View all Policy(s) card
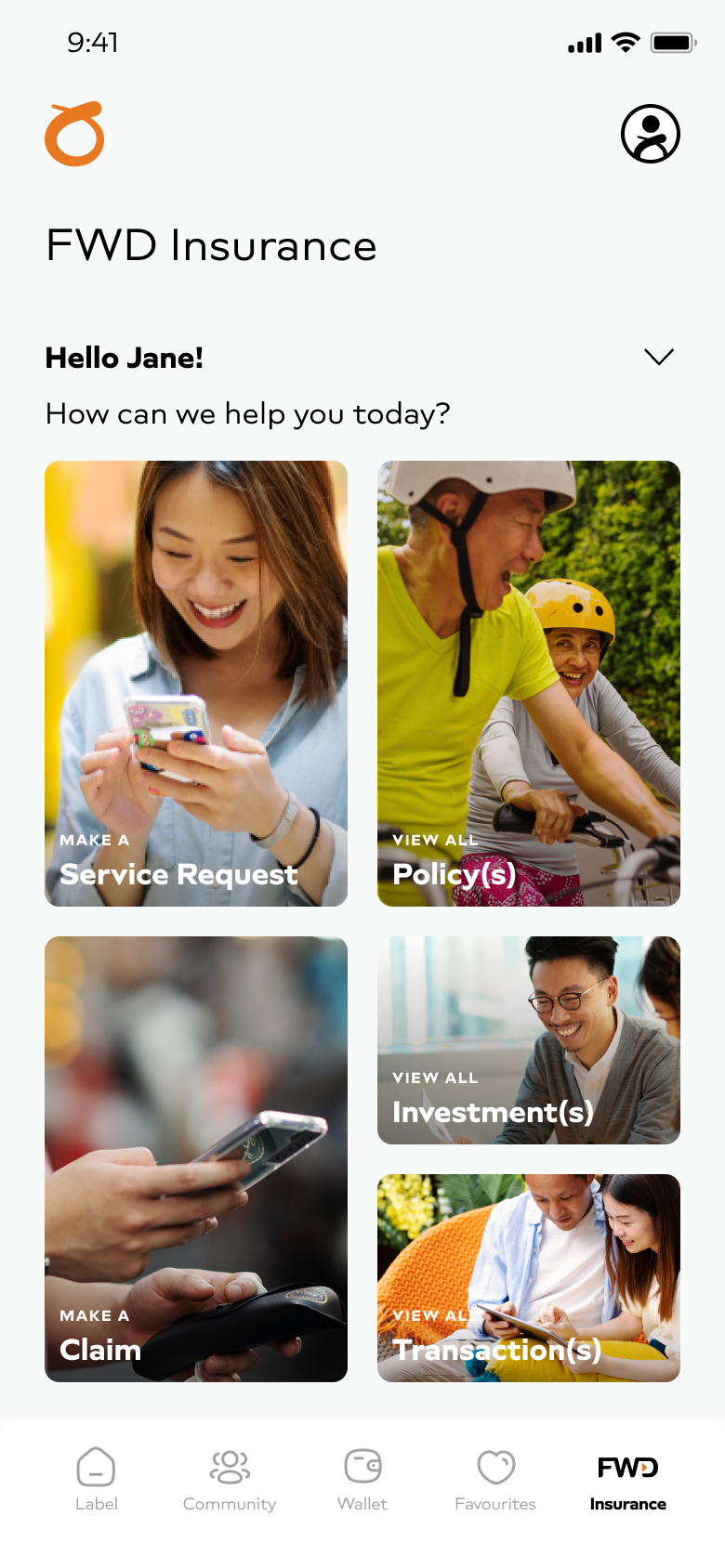This screenshot has height=1568, width=725. (x=528, y=683)
